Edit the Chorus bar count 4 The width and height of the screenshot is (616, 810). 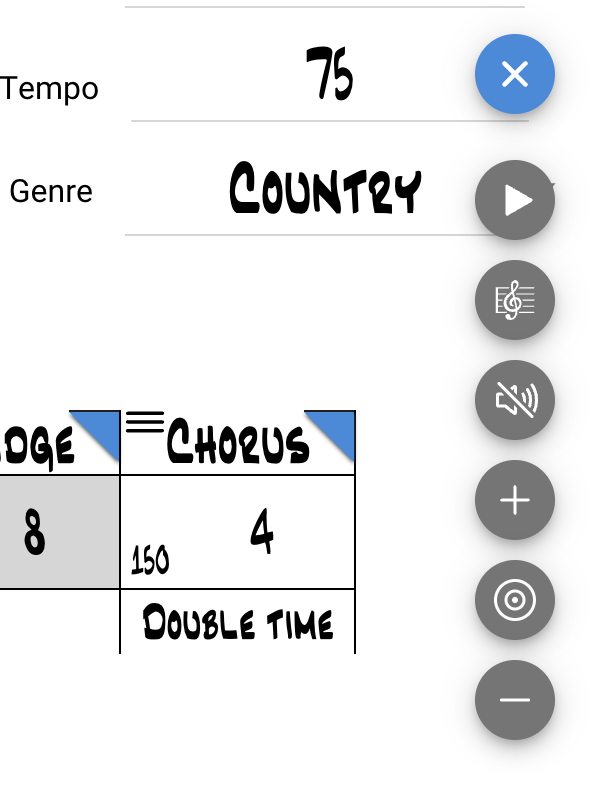coord(260,532)
